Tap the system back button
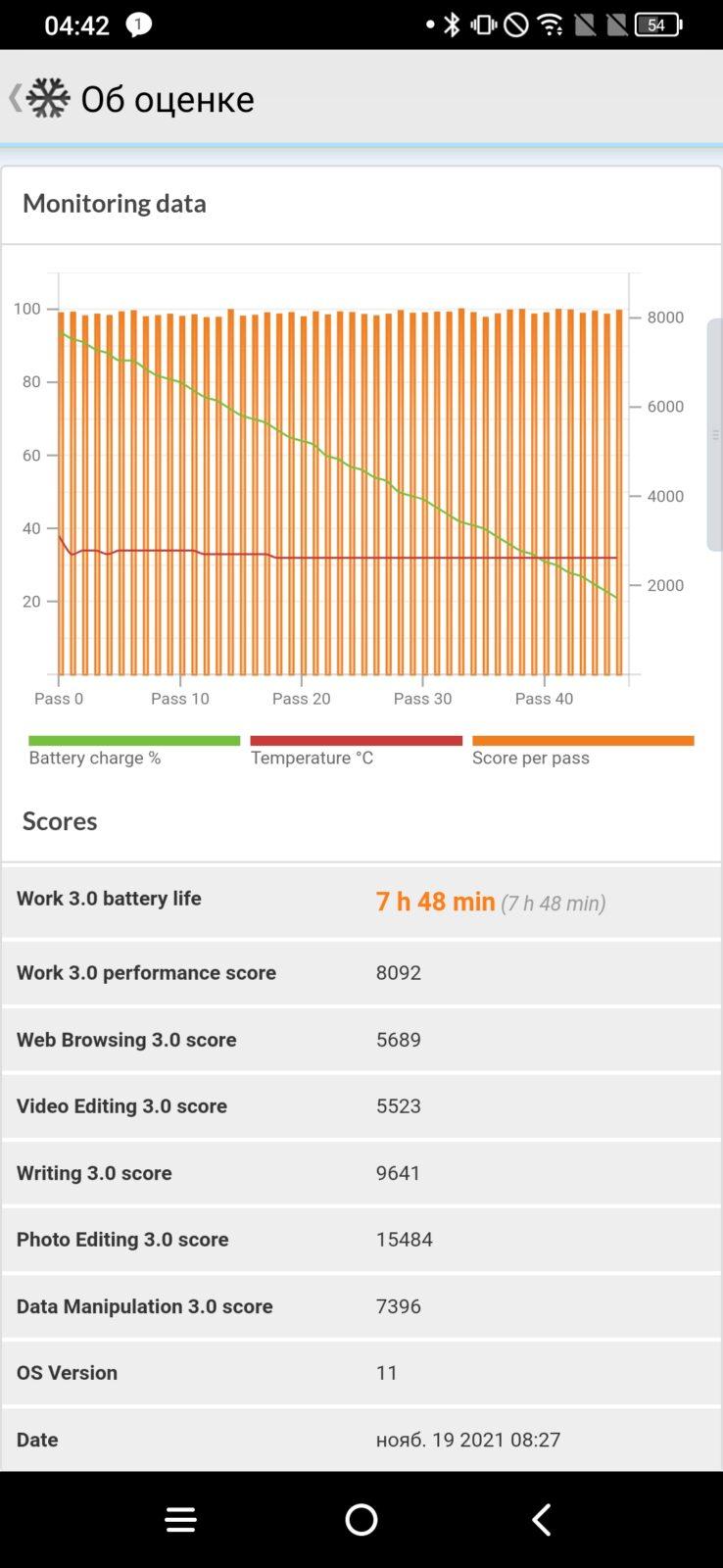The width and height of the screenshot is (723, 1568). click(x=542, y=1519)
